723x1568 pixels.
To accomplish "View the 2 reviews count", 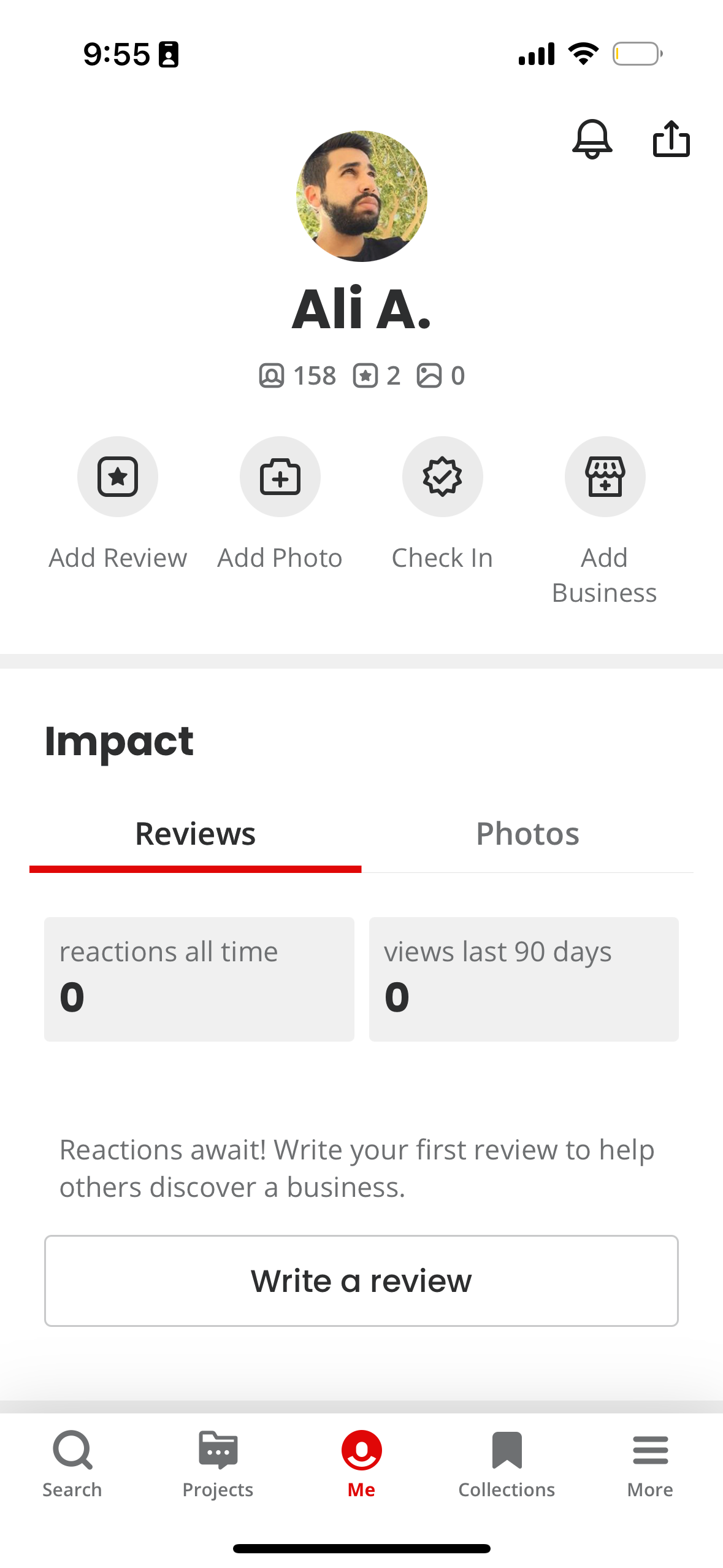I will [378, 375].
